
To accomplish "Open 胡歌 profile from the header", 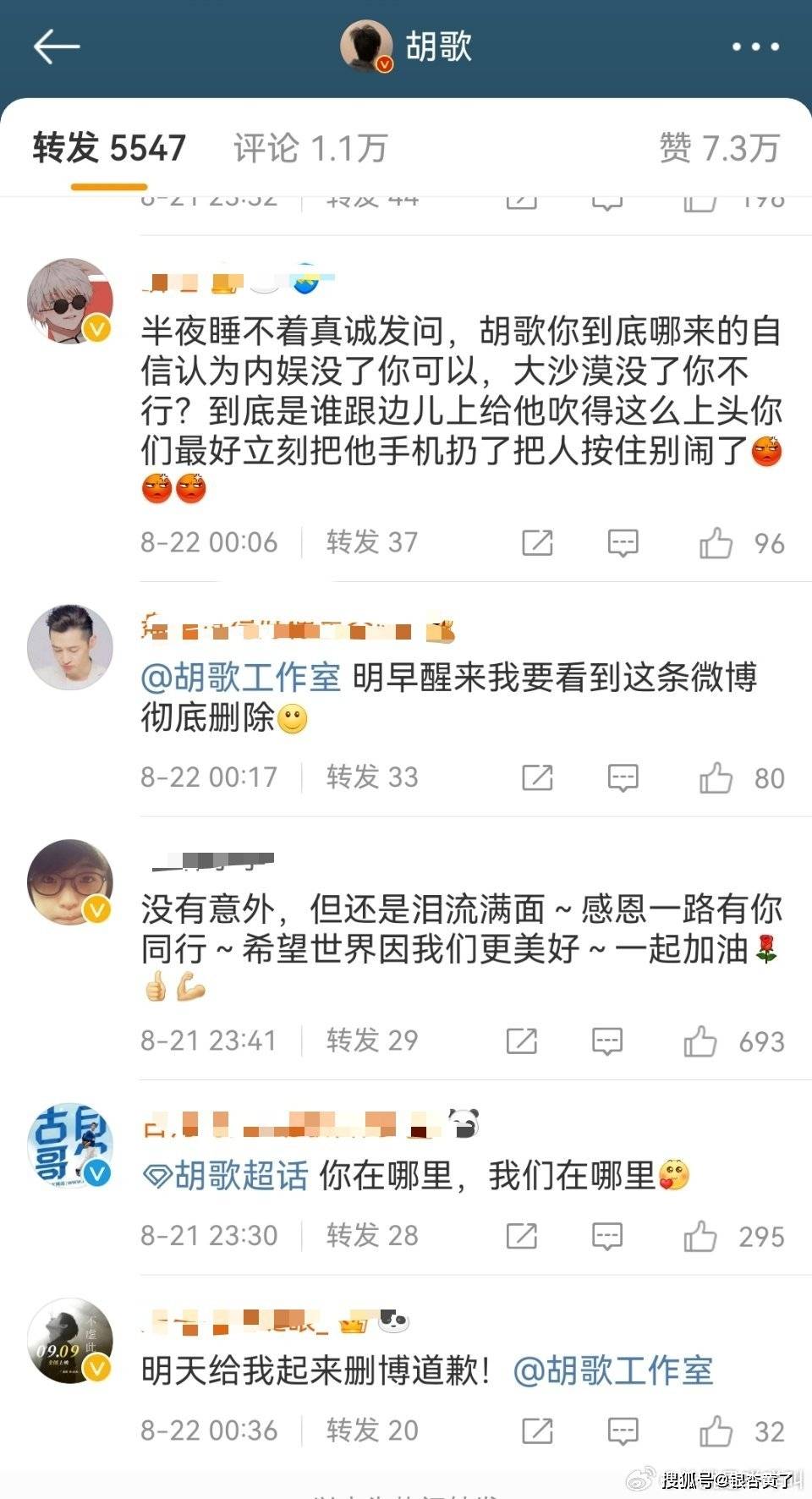I will point(408,47).
